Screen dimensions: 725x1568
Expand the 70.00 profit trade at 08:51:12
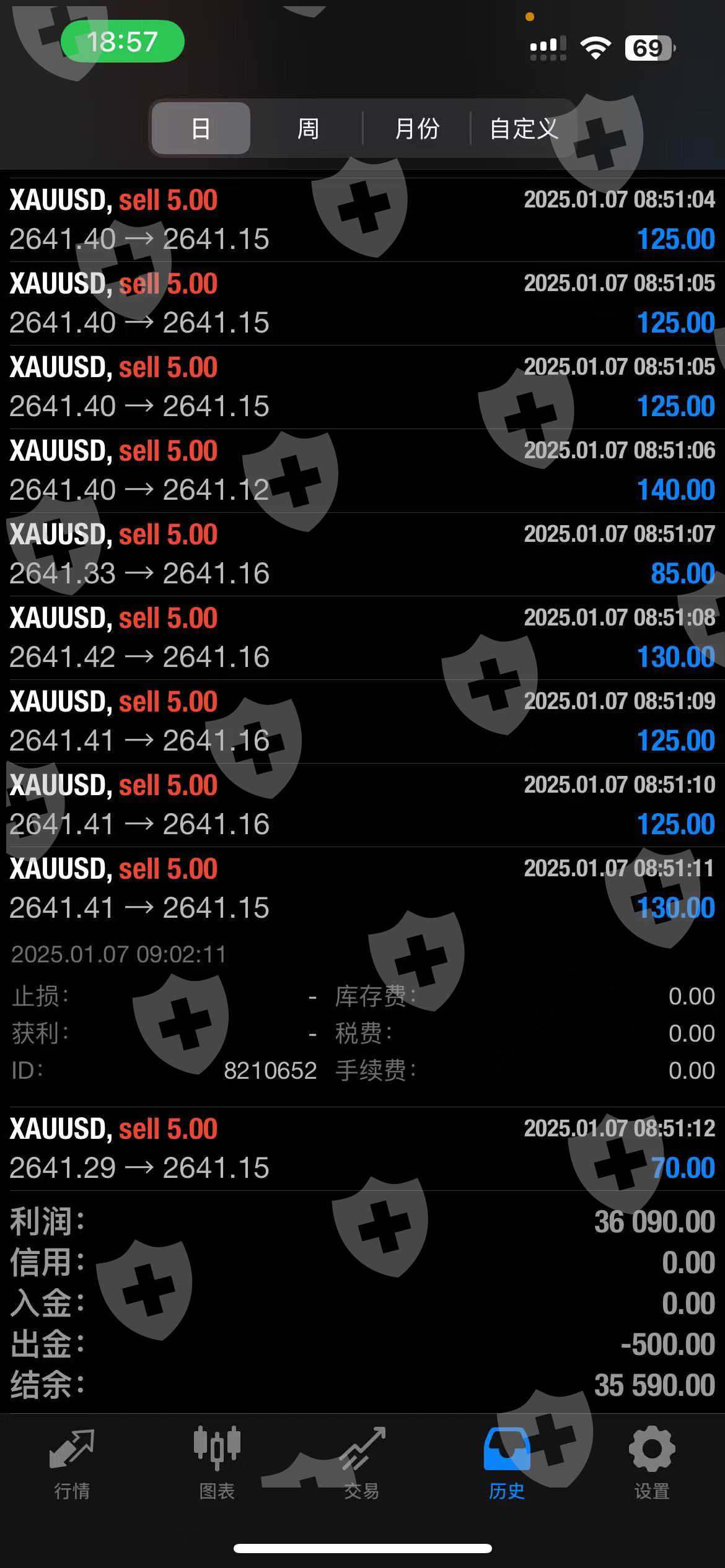click(x=362, y=1149)
